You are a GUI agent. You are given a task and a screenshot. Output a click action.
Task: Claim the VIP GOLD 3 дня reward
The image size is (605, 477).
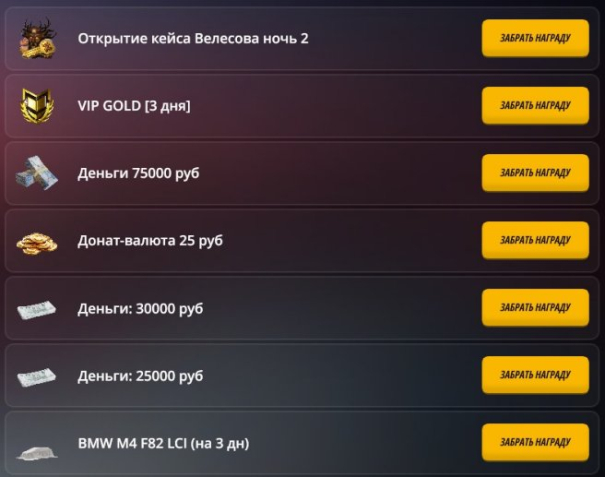point(535,105)
